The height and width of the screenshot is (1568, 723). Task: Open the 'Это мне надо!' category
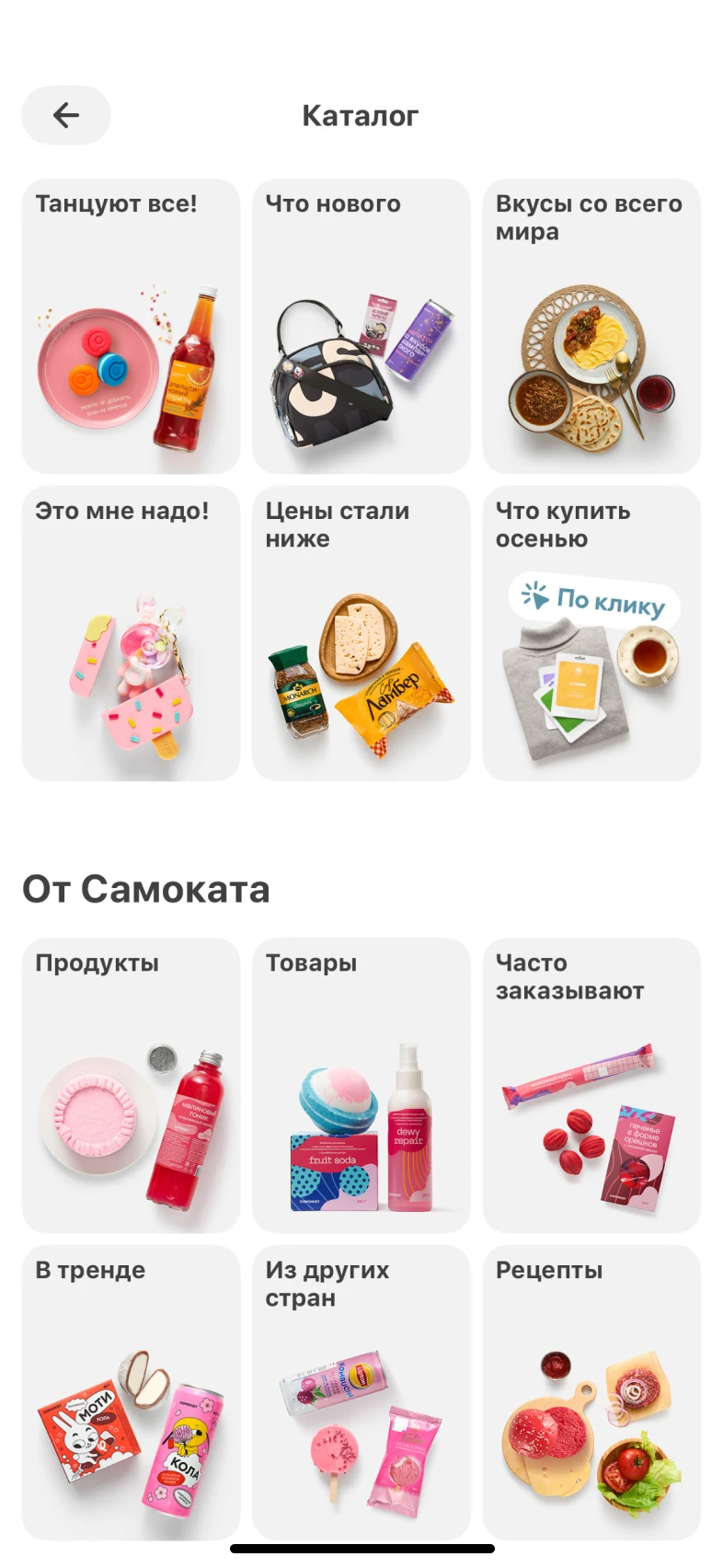pyautogui.click(x=131, y=633)
